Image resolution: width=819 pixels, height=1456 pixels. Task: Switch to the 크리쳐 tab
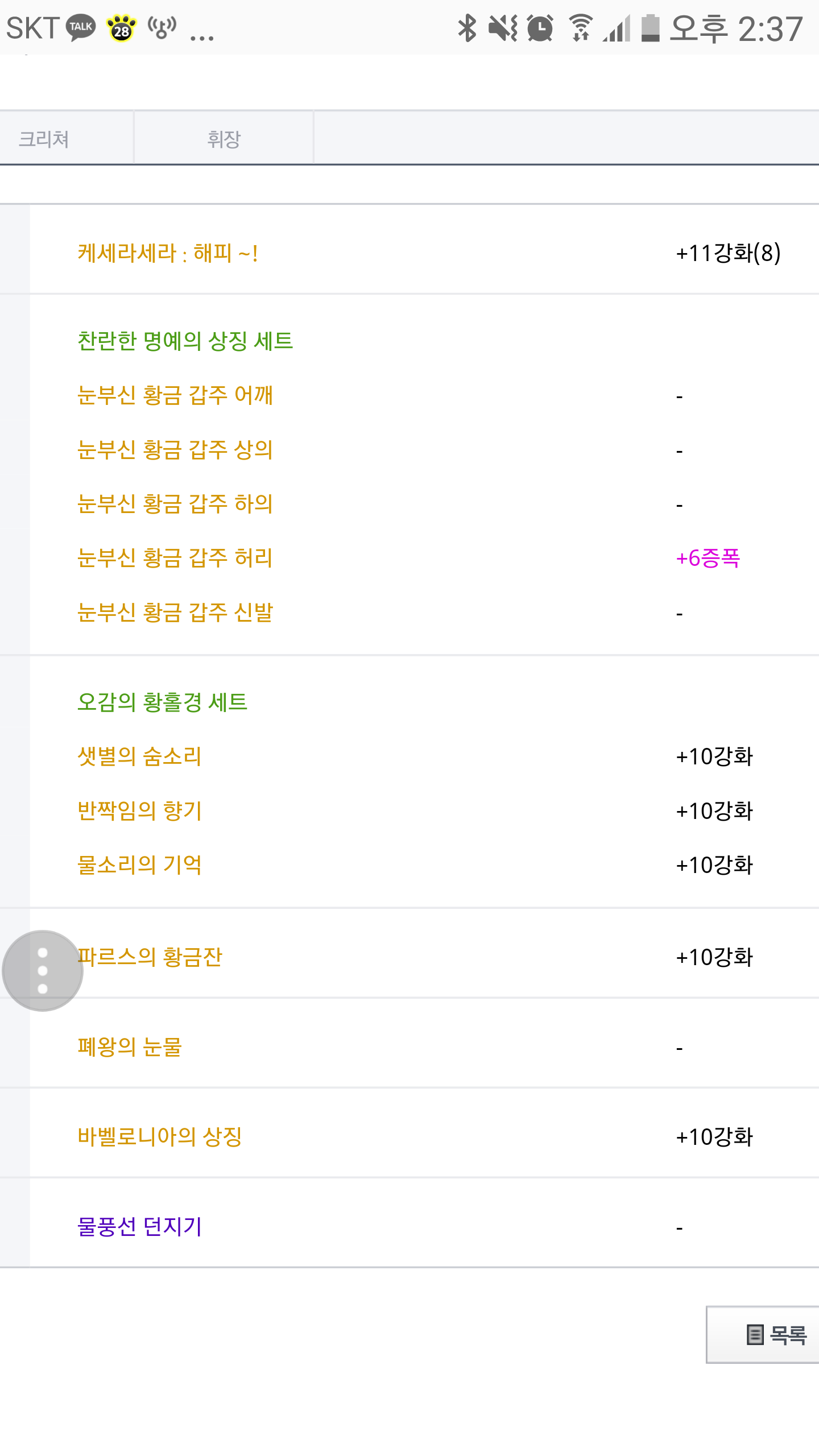65,138
